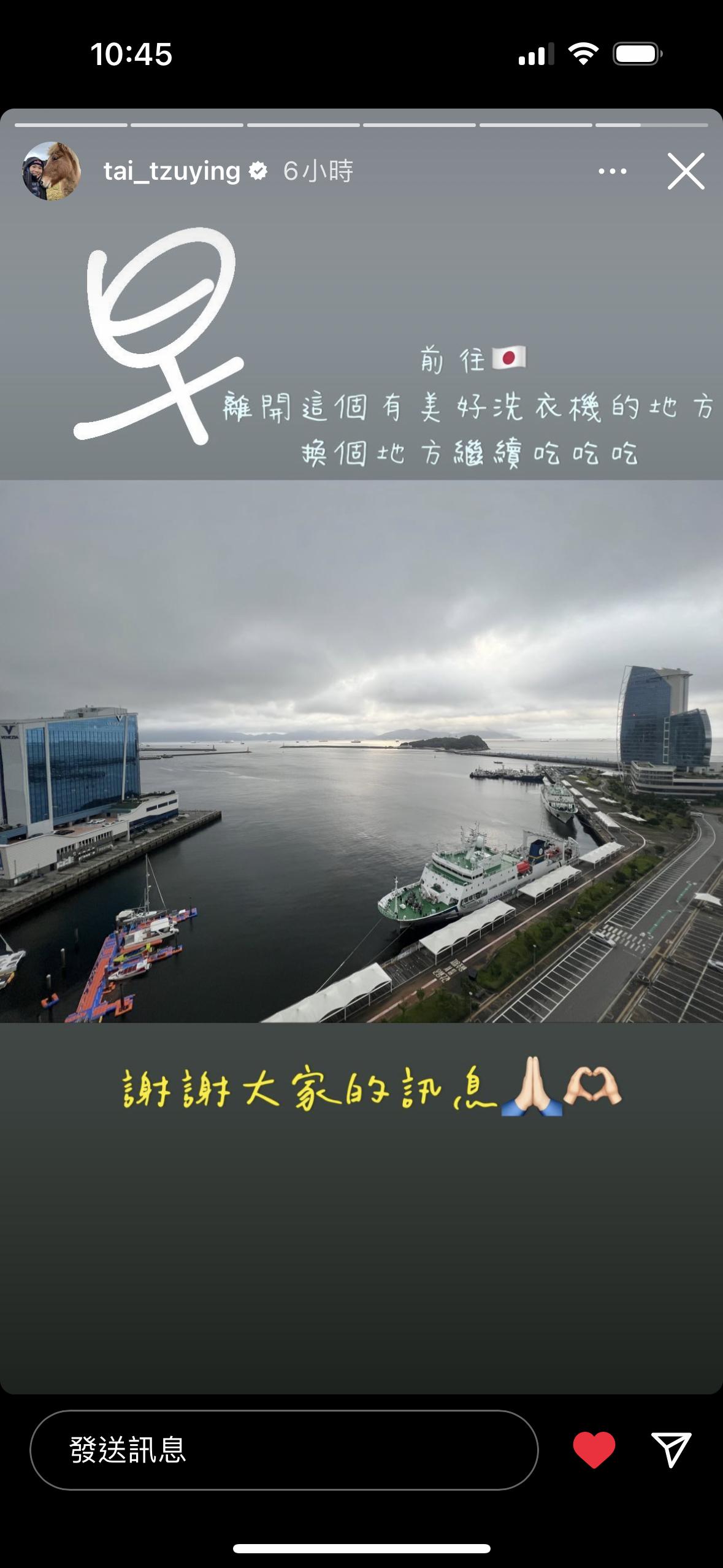This screenshot has width=723, height=1568.
Task: Open the story's three-dot options menu
Action: click(x=612, y=171)
